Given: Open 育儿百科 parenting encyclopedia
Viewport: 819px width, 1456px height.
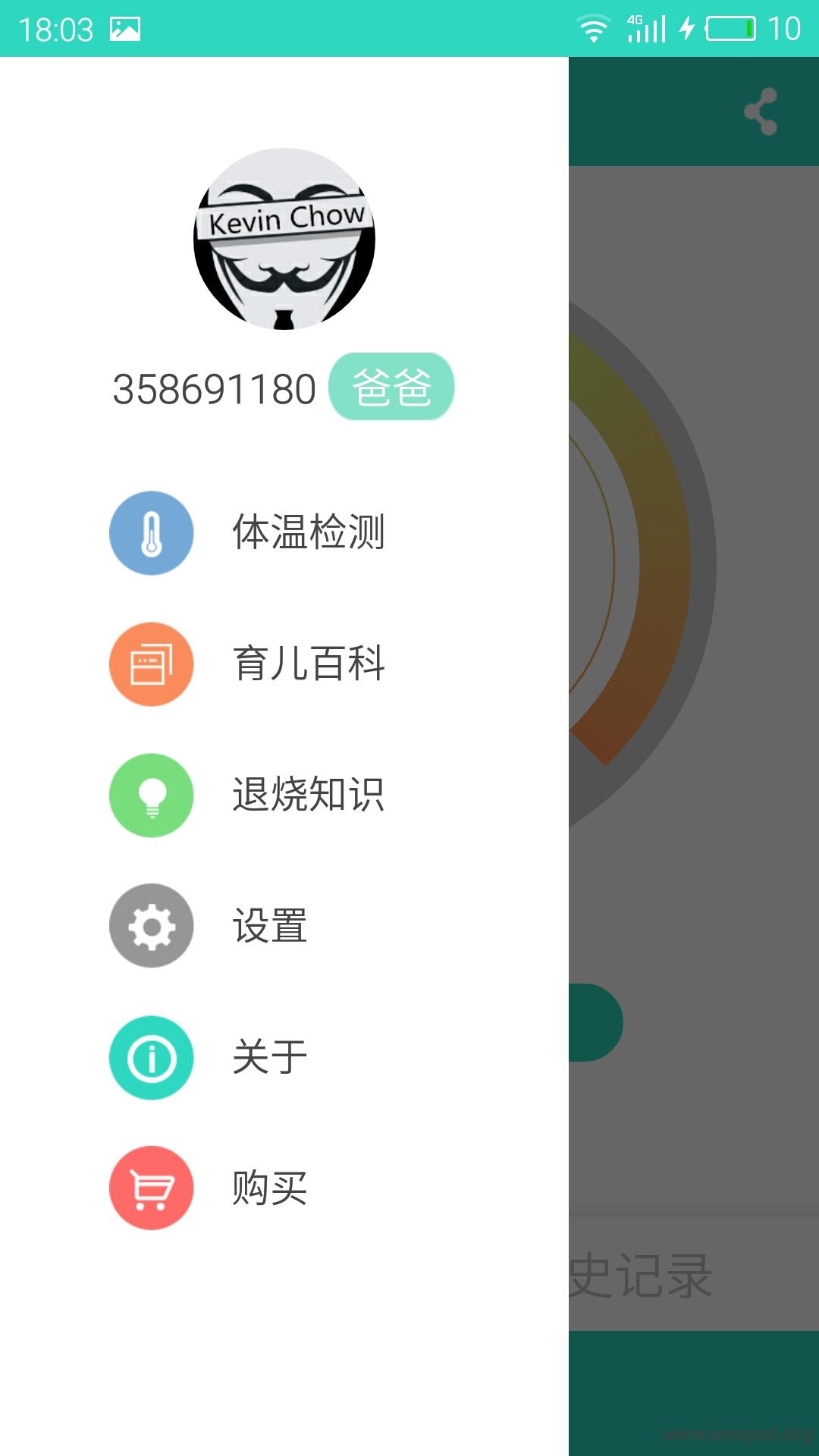Looking at the screenshot, I should click(284, 664).
